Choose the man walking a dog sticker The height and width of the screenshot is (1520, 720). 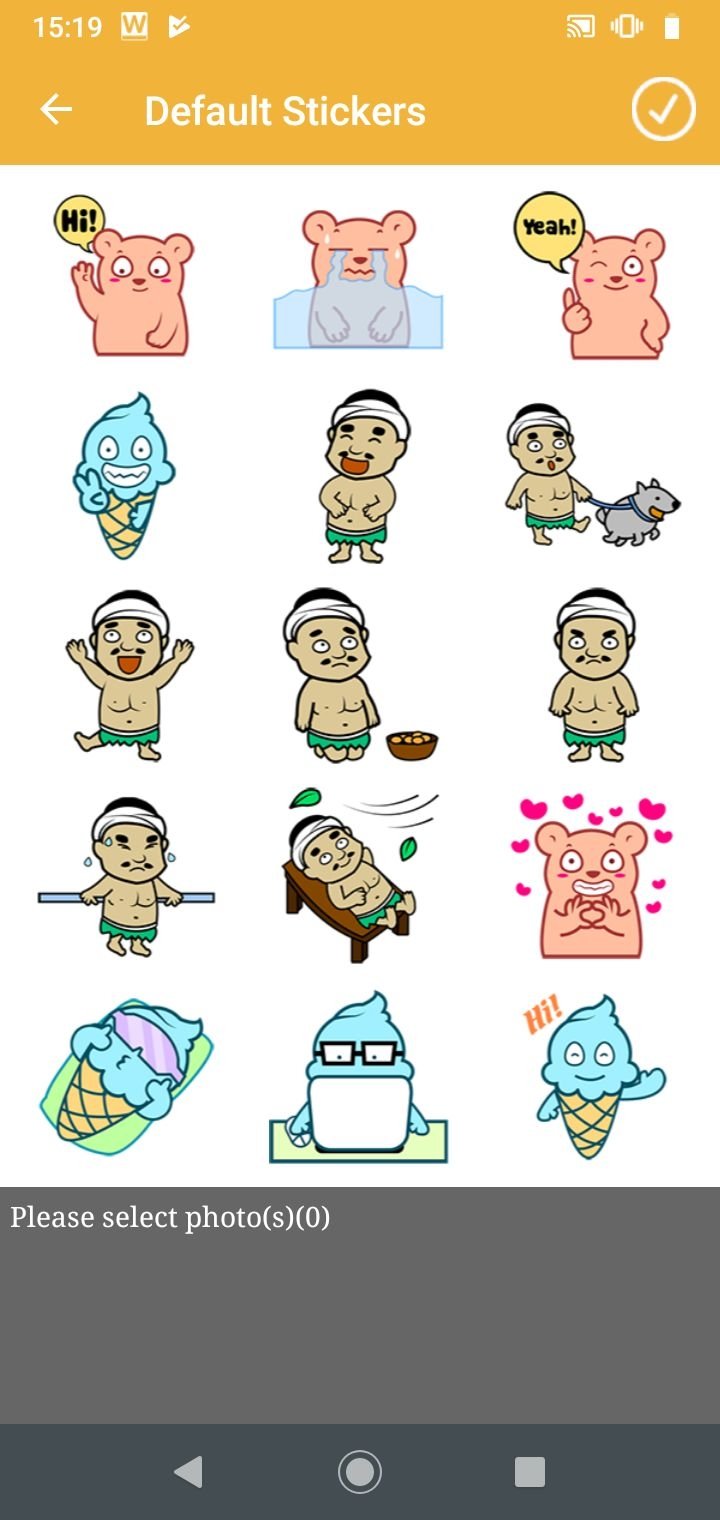tap(590, 476)
